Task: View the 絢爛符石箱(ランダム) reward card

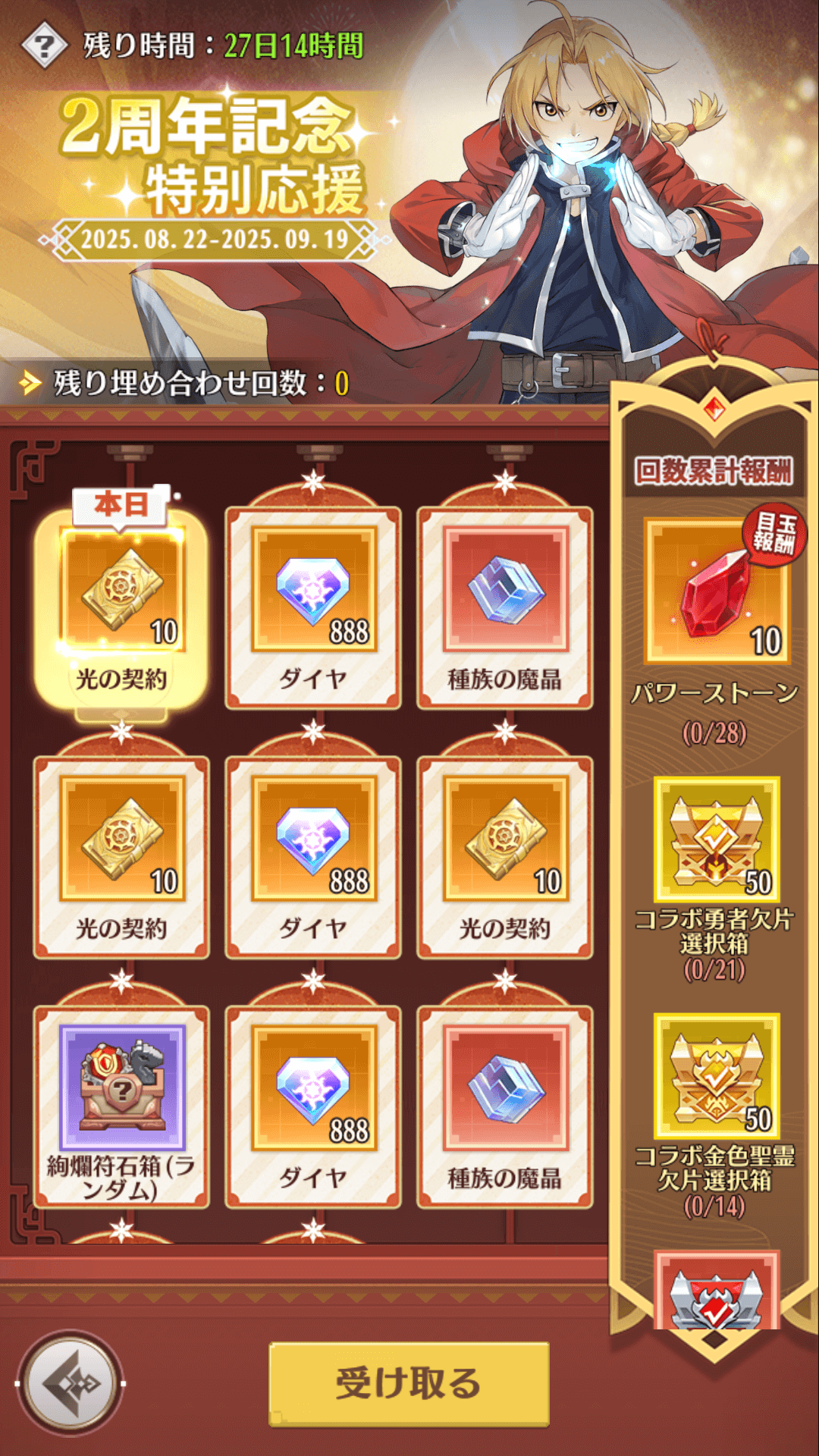Action: [x=121, y=1106]
